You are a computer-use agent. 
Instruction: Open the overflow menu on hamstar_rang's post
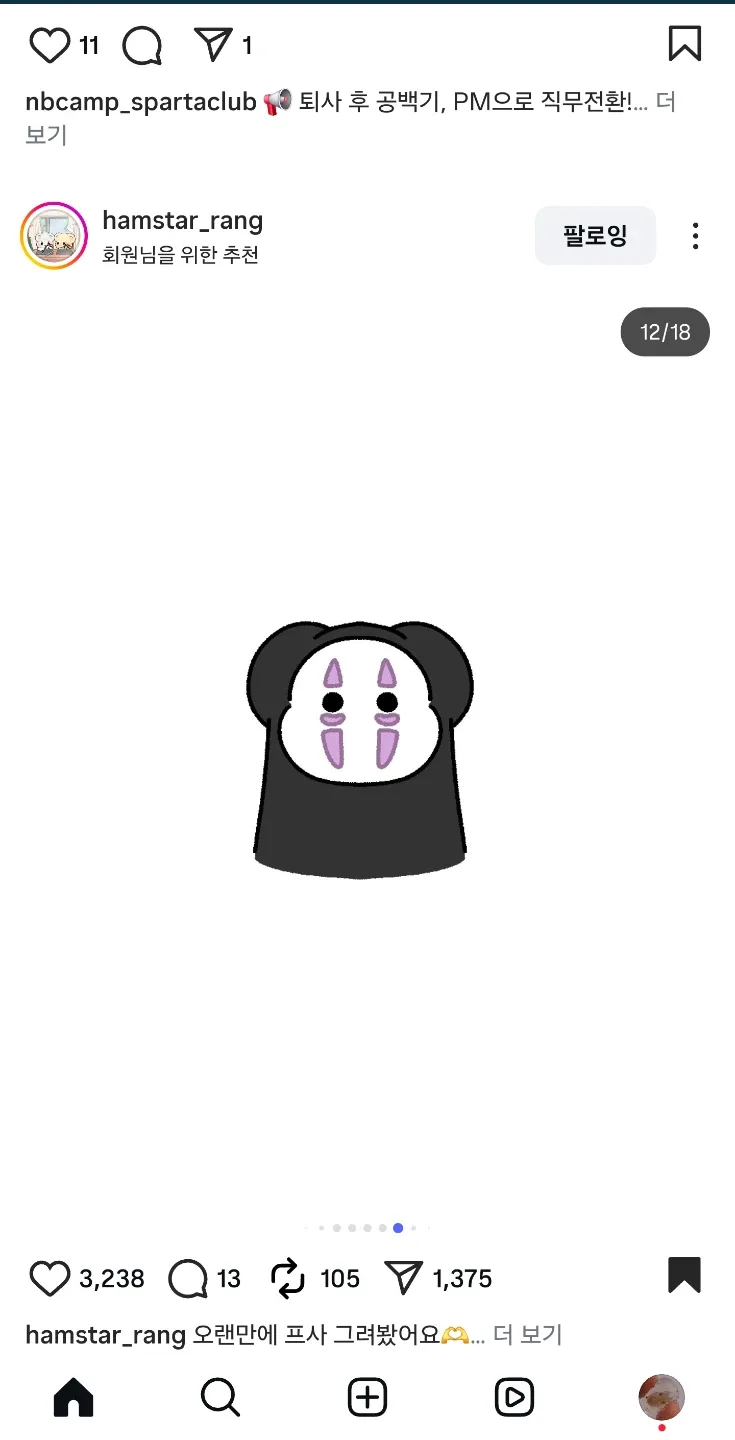(695, 236)
